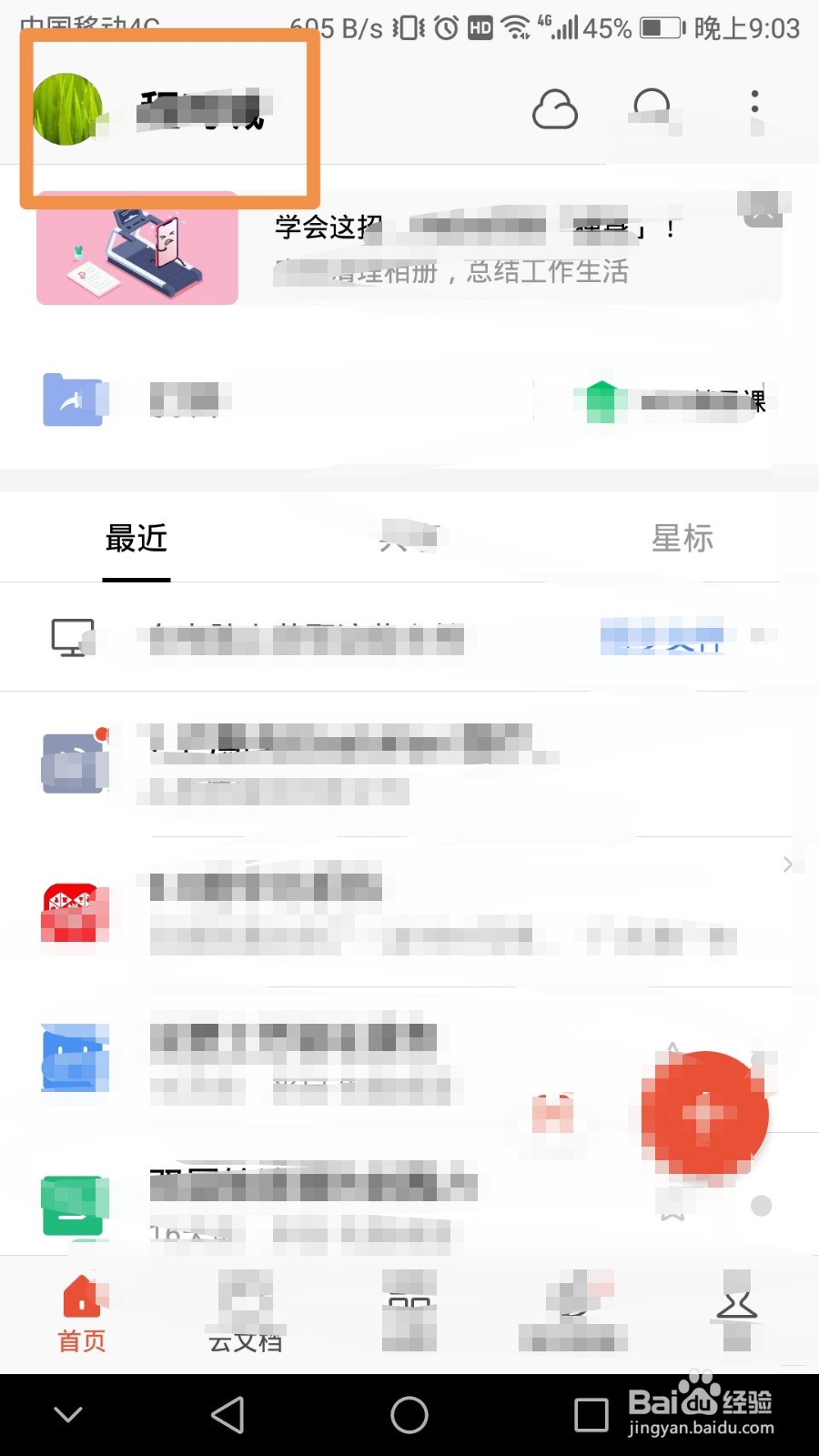Open the computer/PC connect icon

pyautogui.click(x=74, y=637)
